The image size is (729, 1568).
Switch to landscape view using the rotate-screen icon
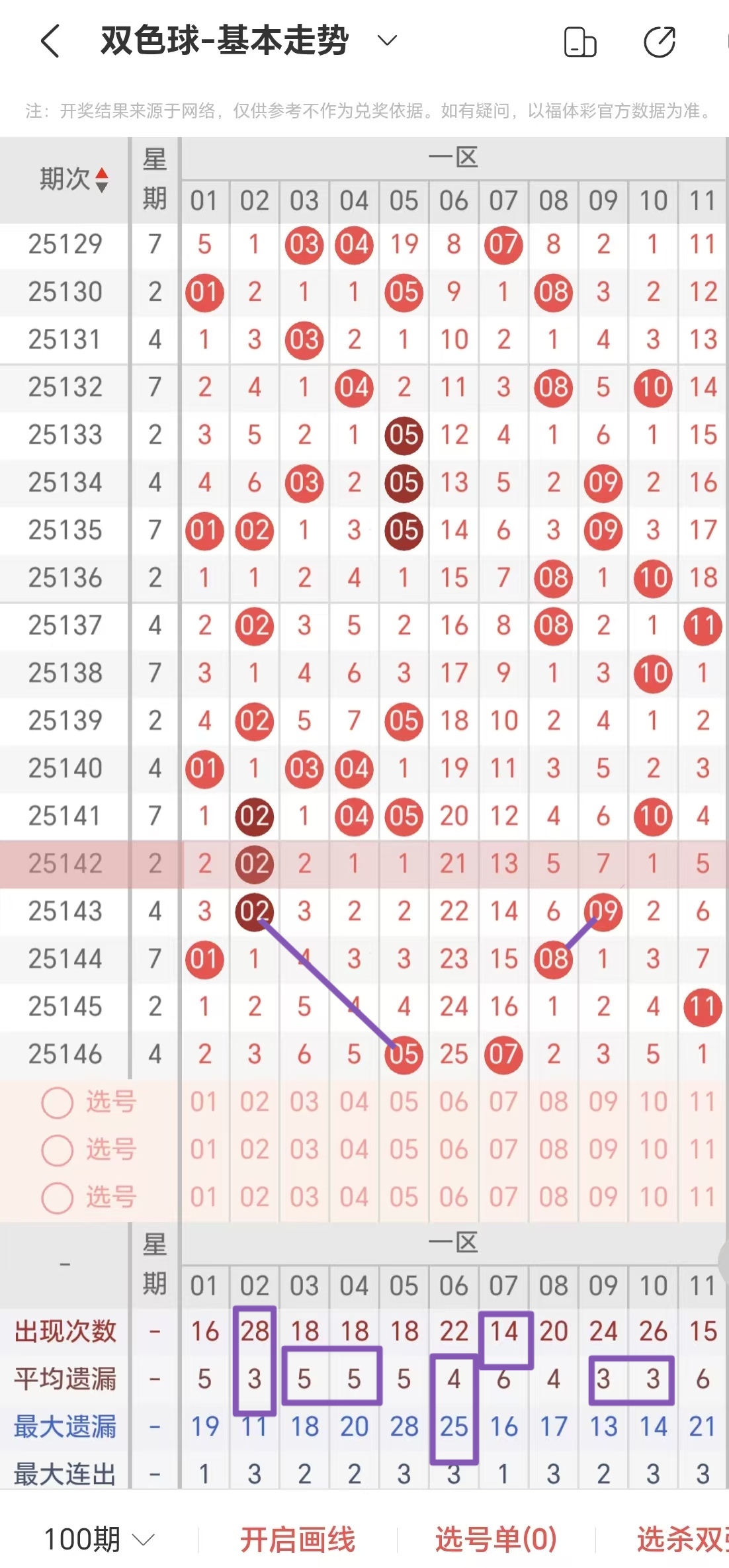click(579, 41)
